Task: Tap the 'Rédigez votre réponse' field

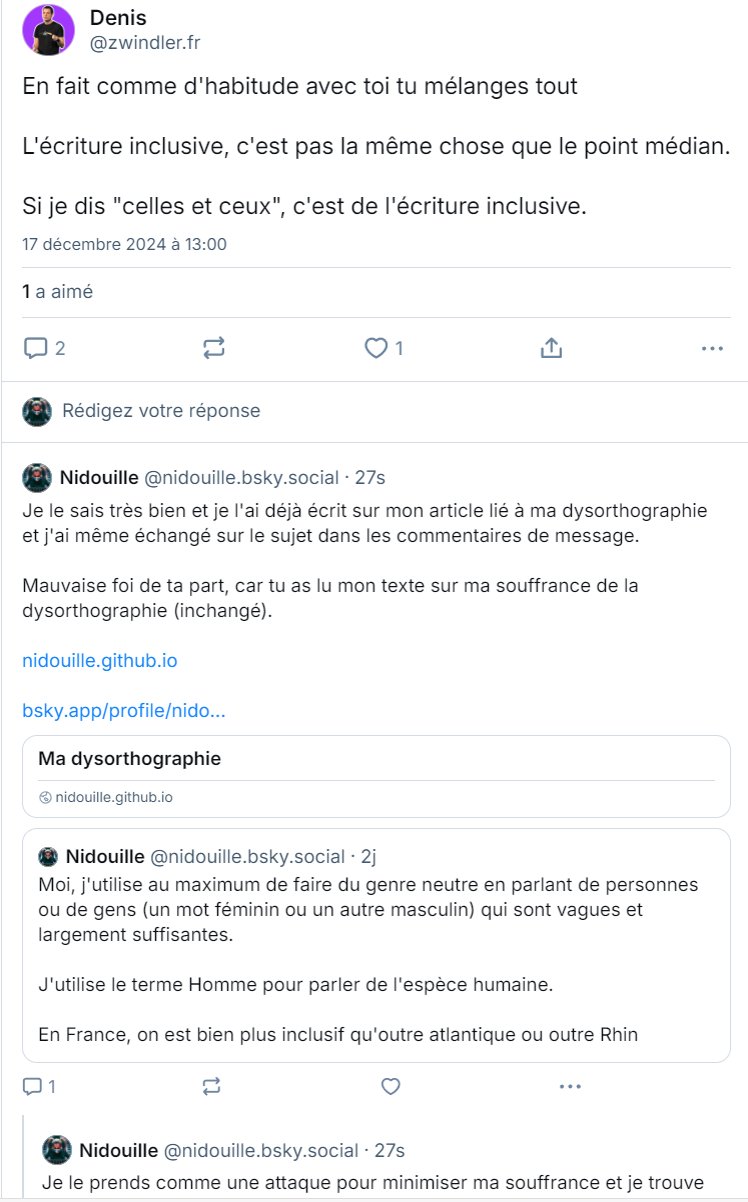Action: (160, 411)
